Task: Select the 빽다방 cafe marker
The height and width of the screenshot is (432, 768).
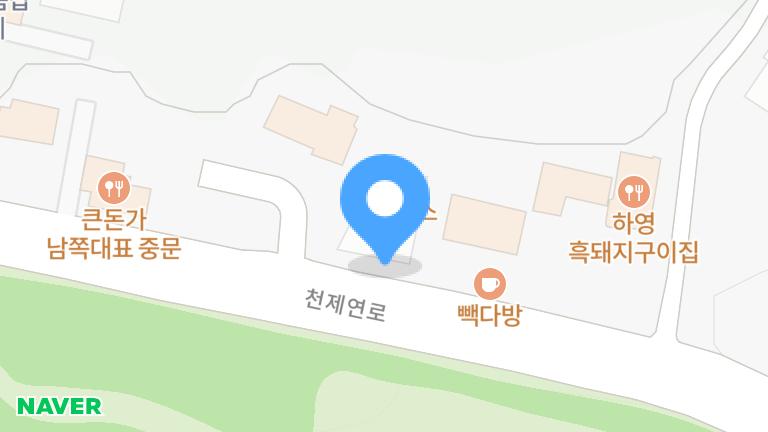Action: pyautogui.click(x=490, y=284)
